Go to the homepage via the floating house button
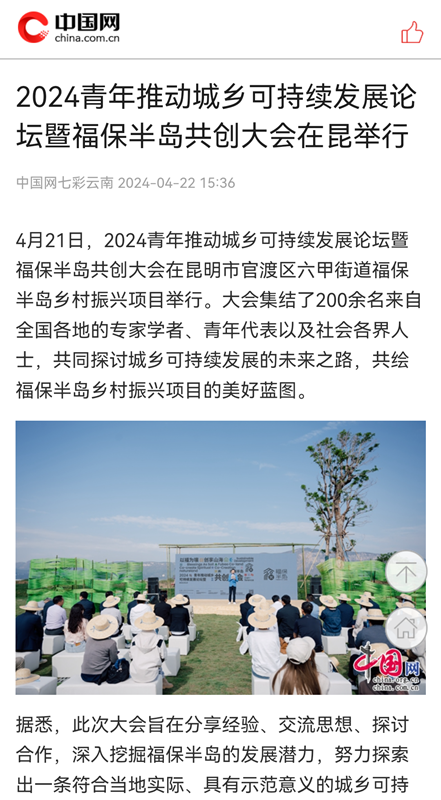This screenshot has height=800, width=441. pyautogui.click(x=406, y=628)
